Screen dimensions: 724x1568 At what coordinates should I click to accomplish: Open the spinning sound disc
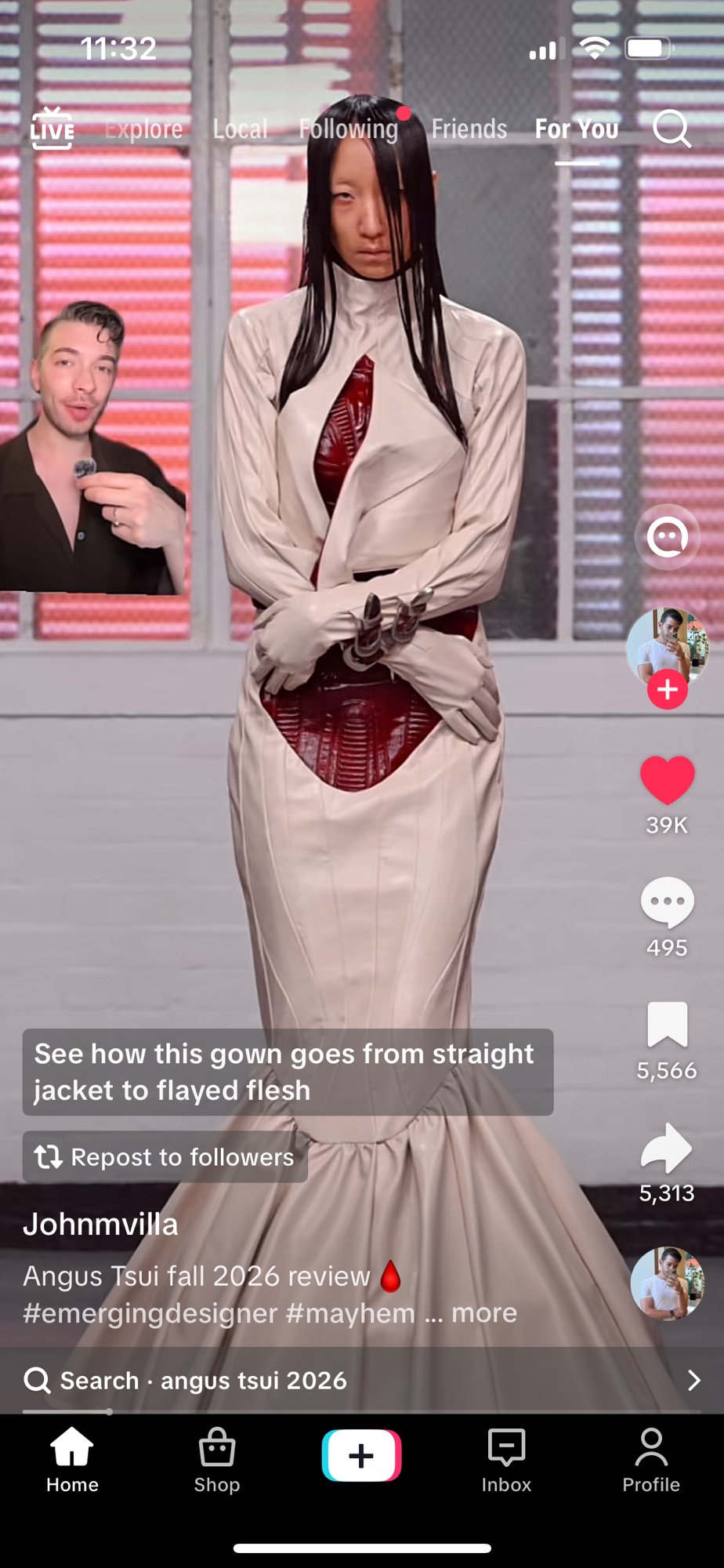[x=667, y=1284]
